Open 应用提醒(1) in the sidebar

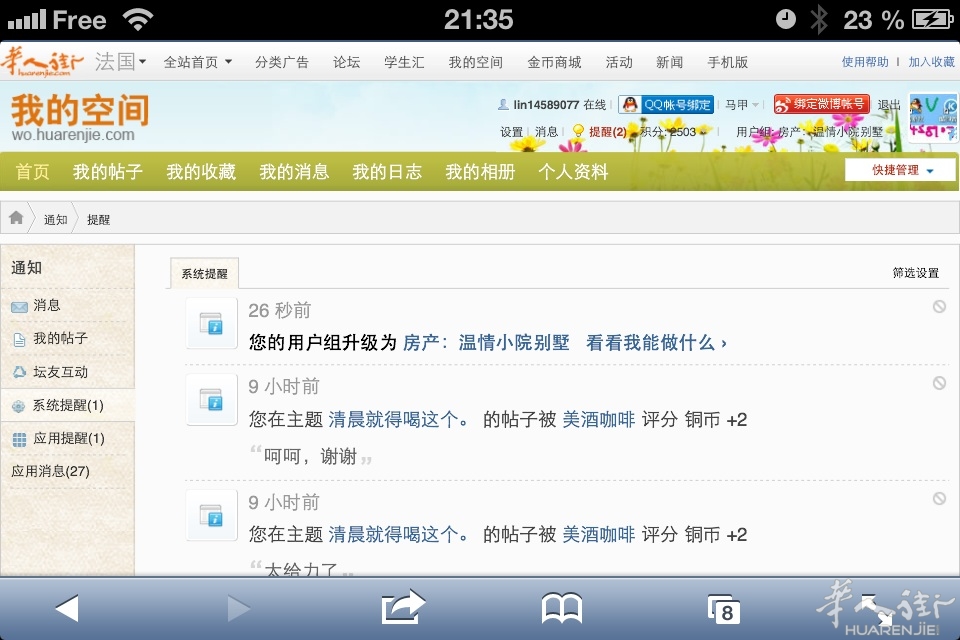[x=68, y=438]
